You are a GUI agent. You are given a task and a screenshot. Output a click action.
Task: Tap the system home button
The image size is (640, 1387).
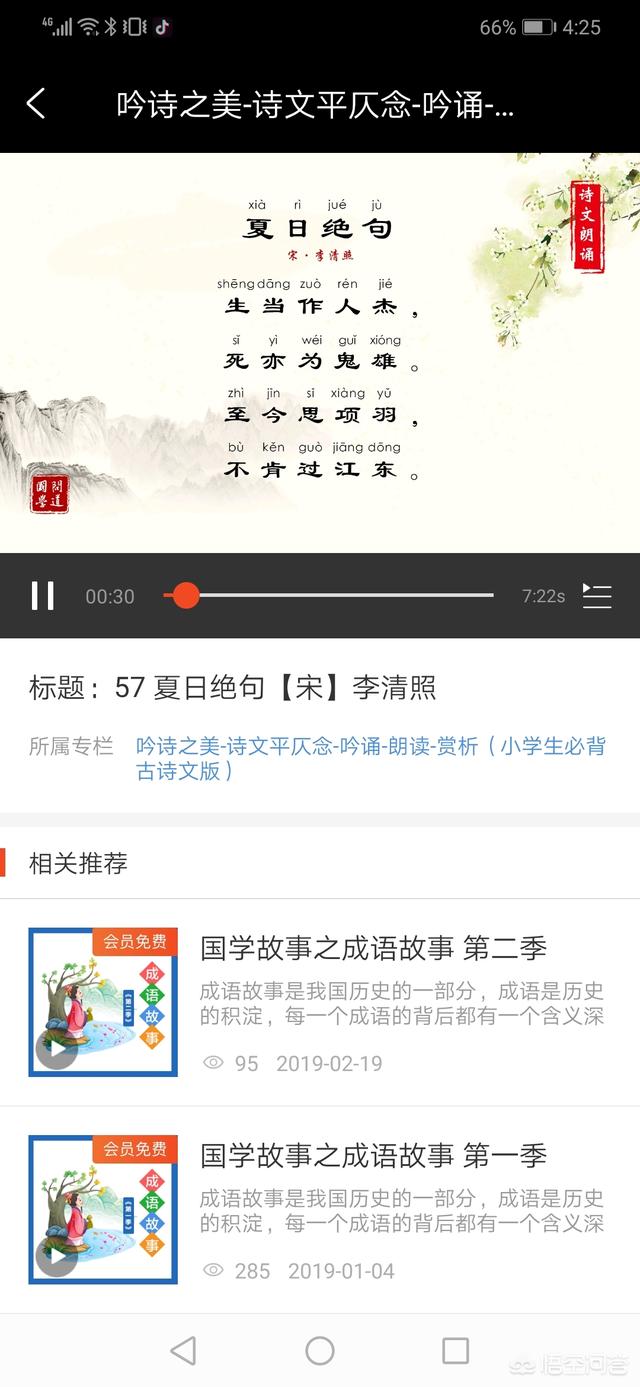tap(320, 1351)
